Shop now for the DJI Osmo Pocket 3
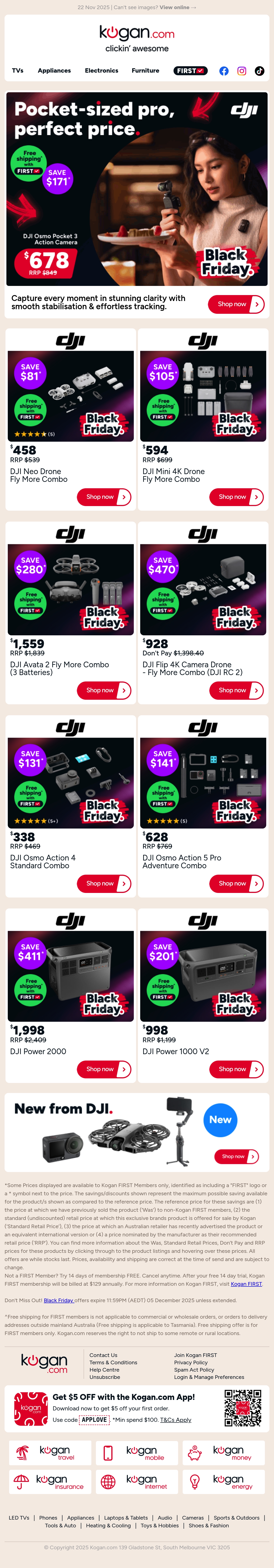274x1568 pixels. (236, 304)
